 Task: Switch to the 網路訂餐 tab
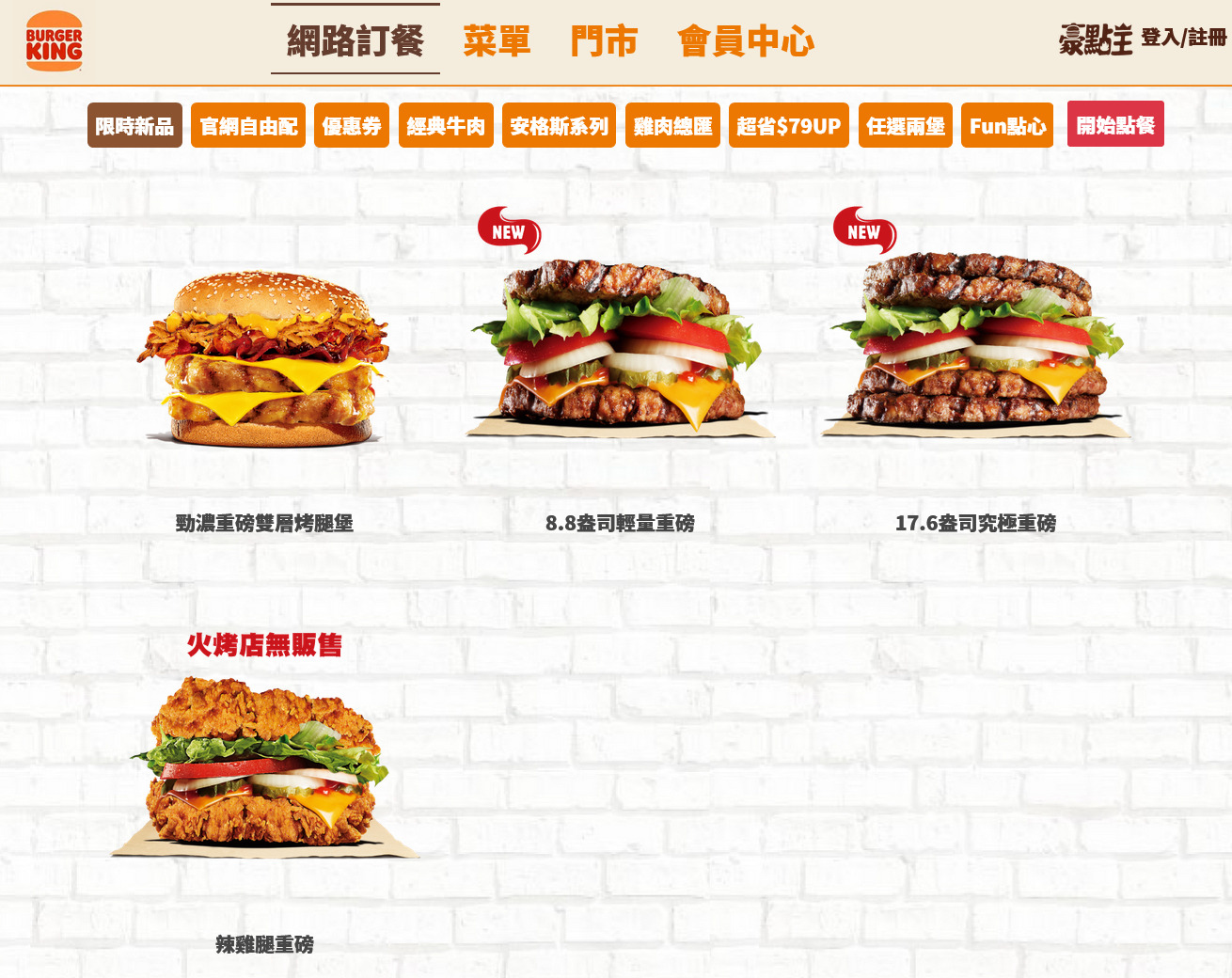pyautogui.click(x=355, y=40)
